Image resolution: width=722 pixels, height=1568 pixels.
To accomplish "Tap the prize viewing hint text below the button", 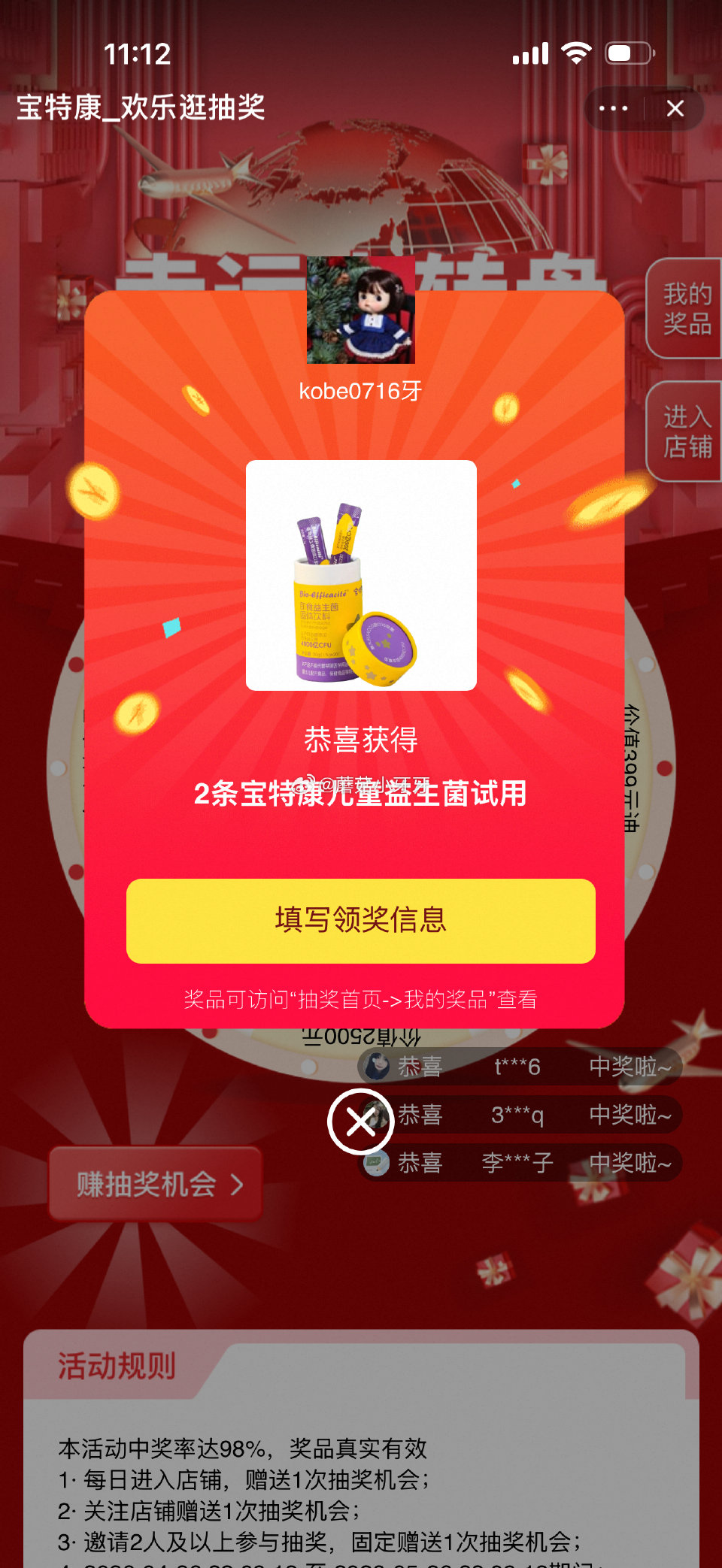I will [359, 1000].
